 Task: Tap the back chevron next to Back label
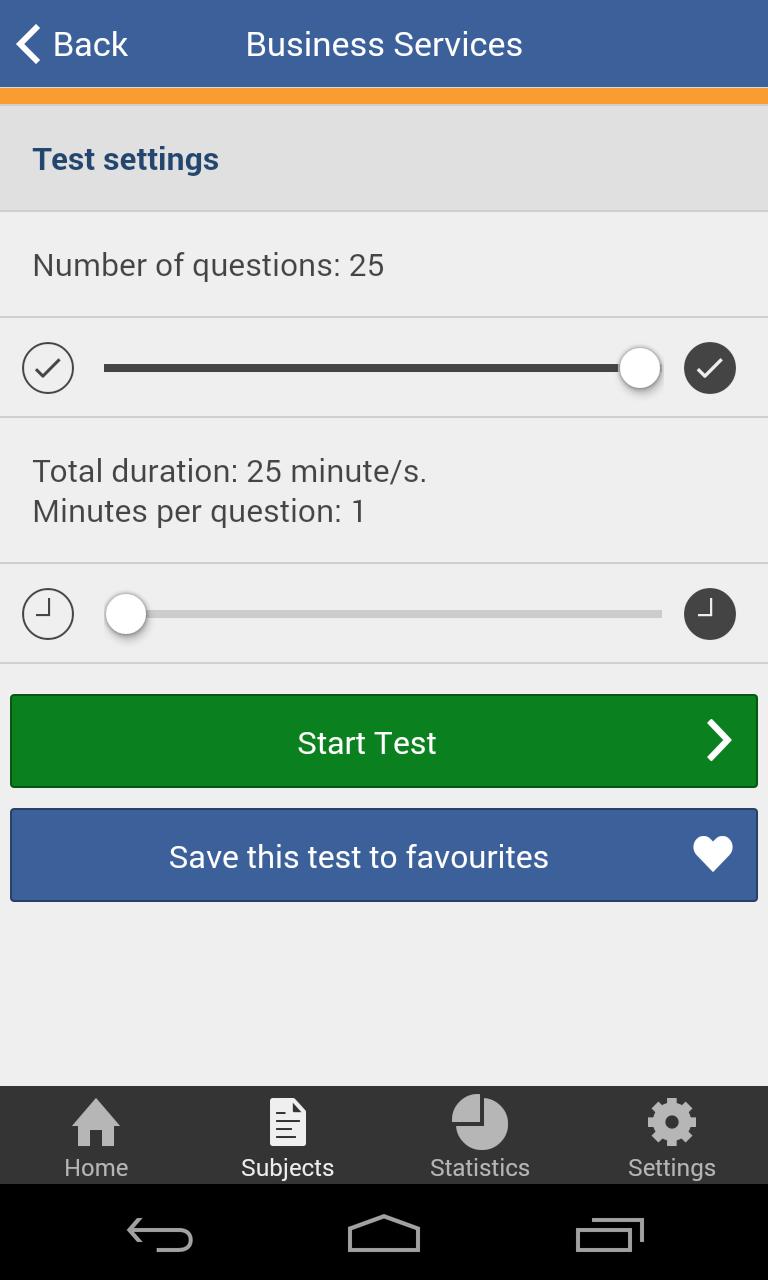point(25,43)
